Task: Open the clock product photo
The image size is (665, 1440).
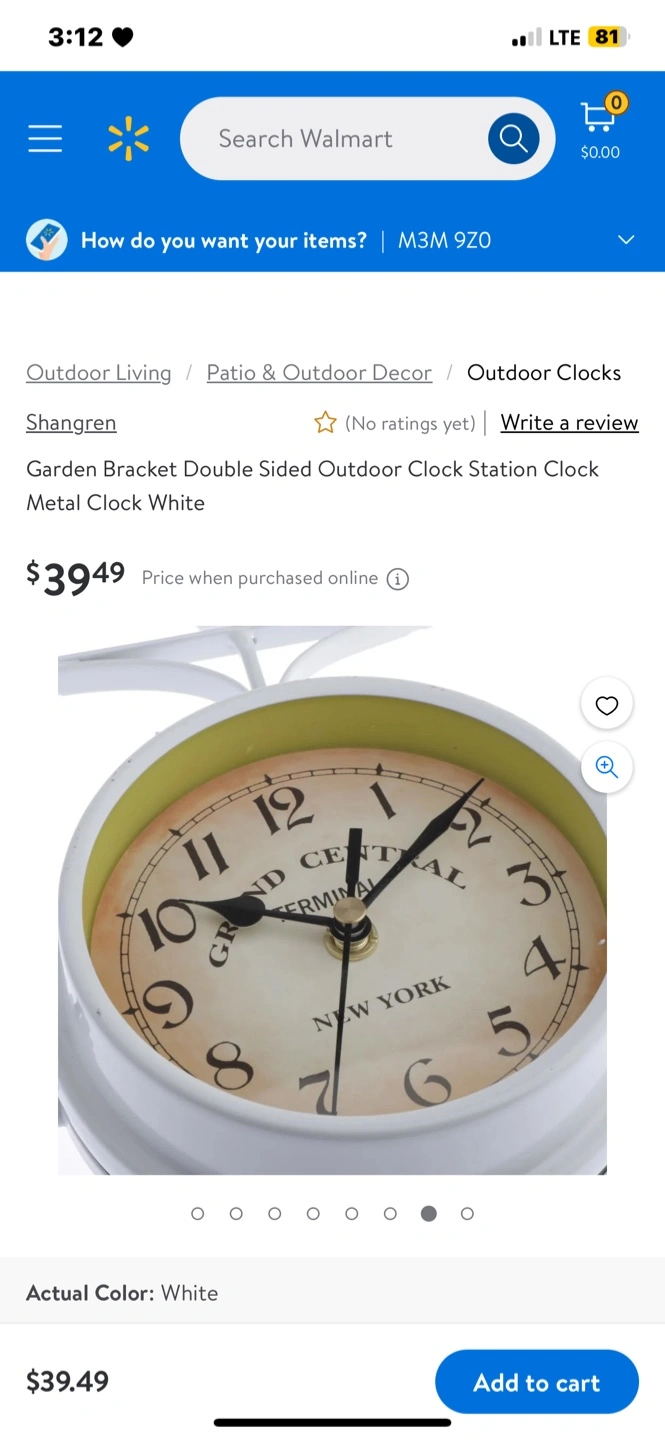Action: coord(332,900)
